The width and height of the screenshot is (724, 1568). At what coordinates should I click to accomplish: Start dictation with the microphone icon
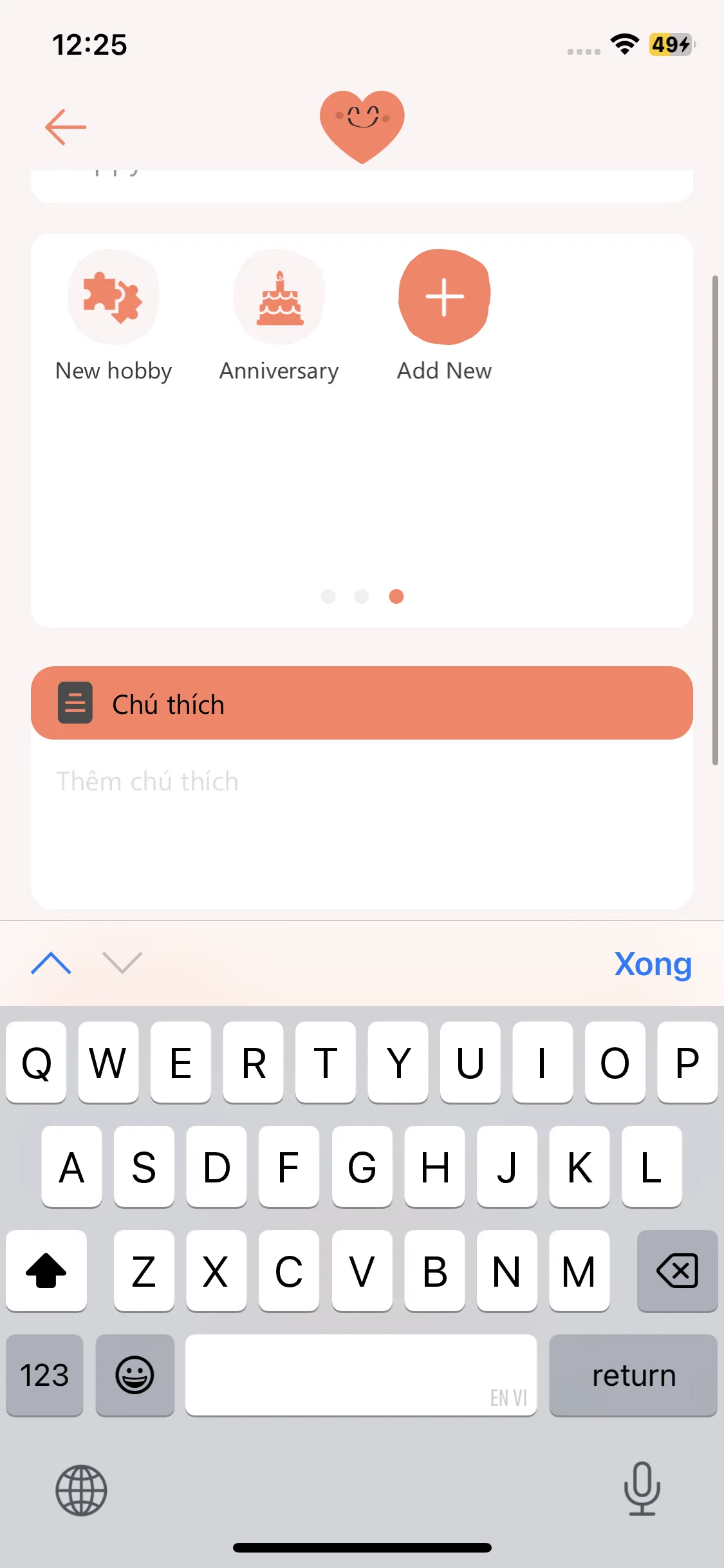642,1489
